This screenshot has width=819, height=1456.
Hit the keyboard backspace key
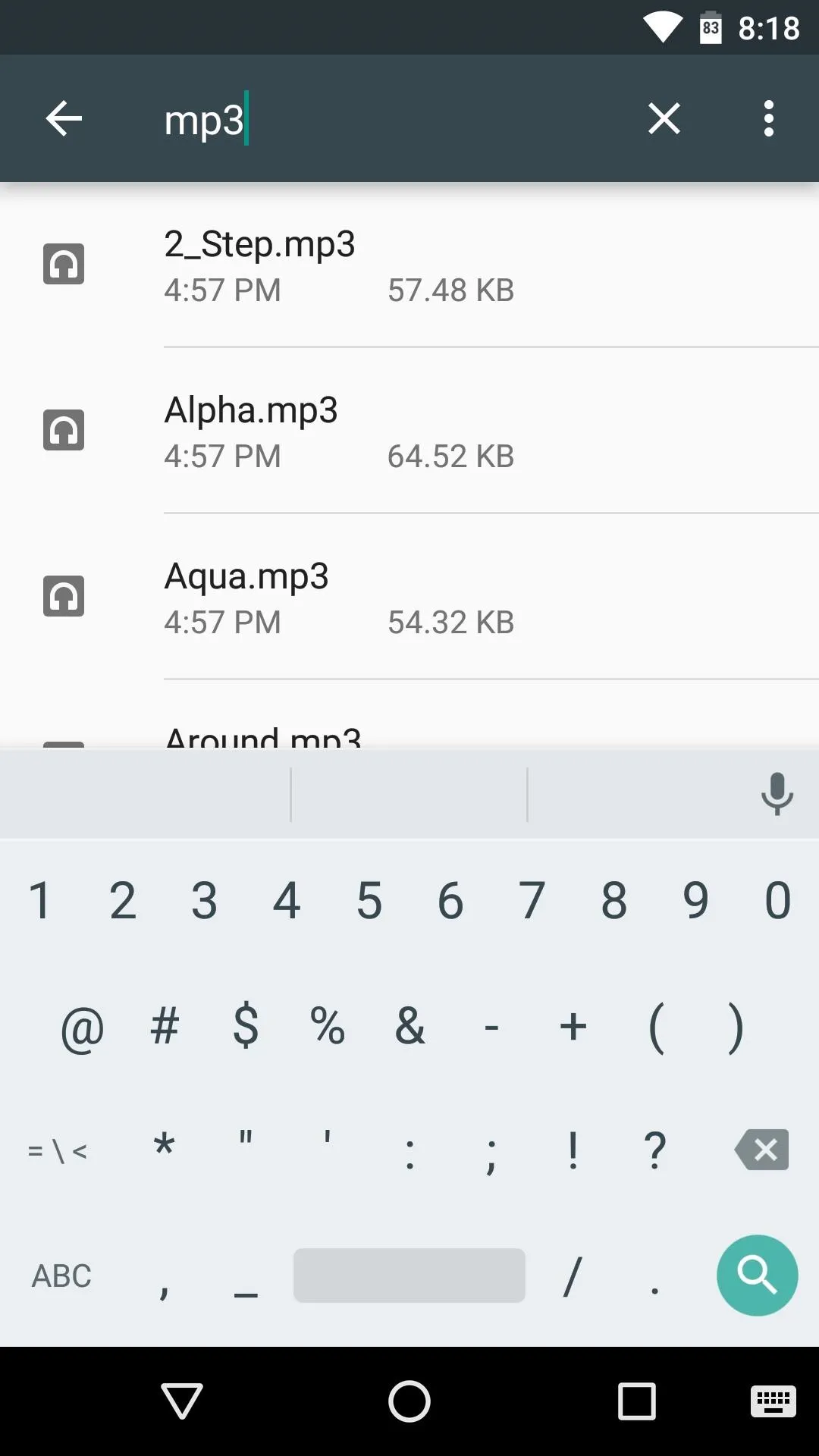point(761,1150)
